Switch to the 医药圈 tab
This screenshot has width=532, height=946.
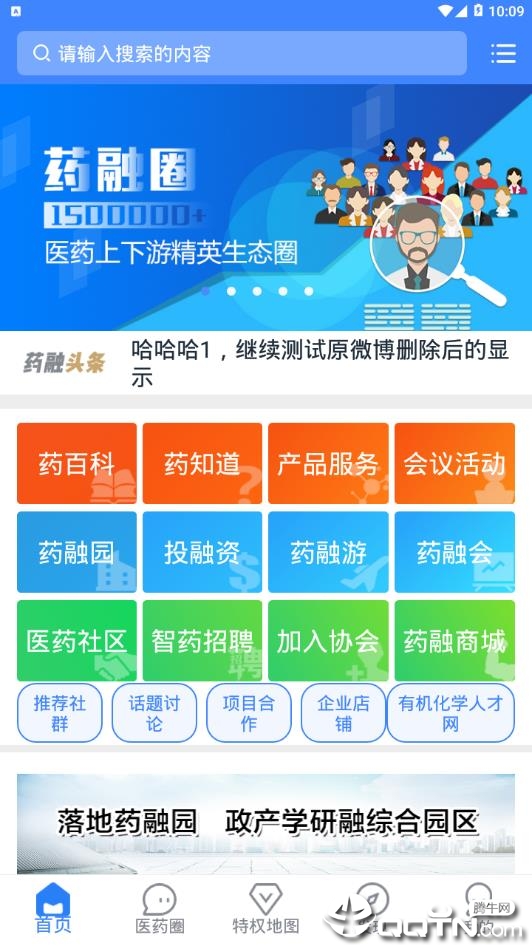click(159, 909)
